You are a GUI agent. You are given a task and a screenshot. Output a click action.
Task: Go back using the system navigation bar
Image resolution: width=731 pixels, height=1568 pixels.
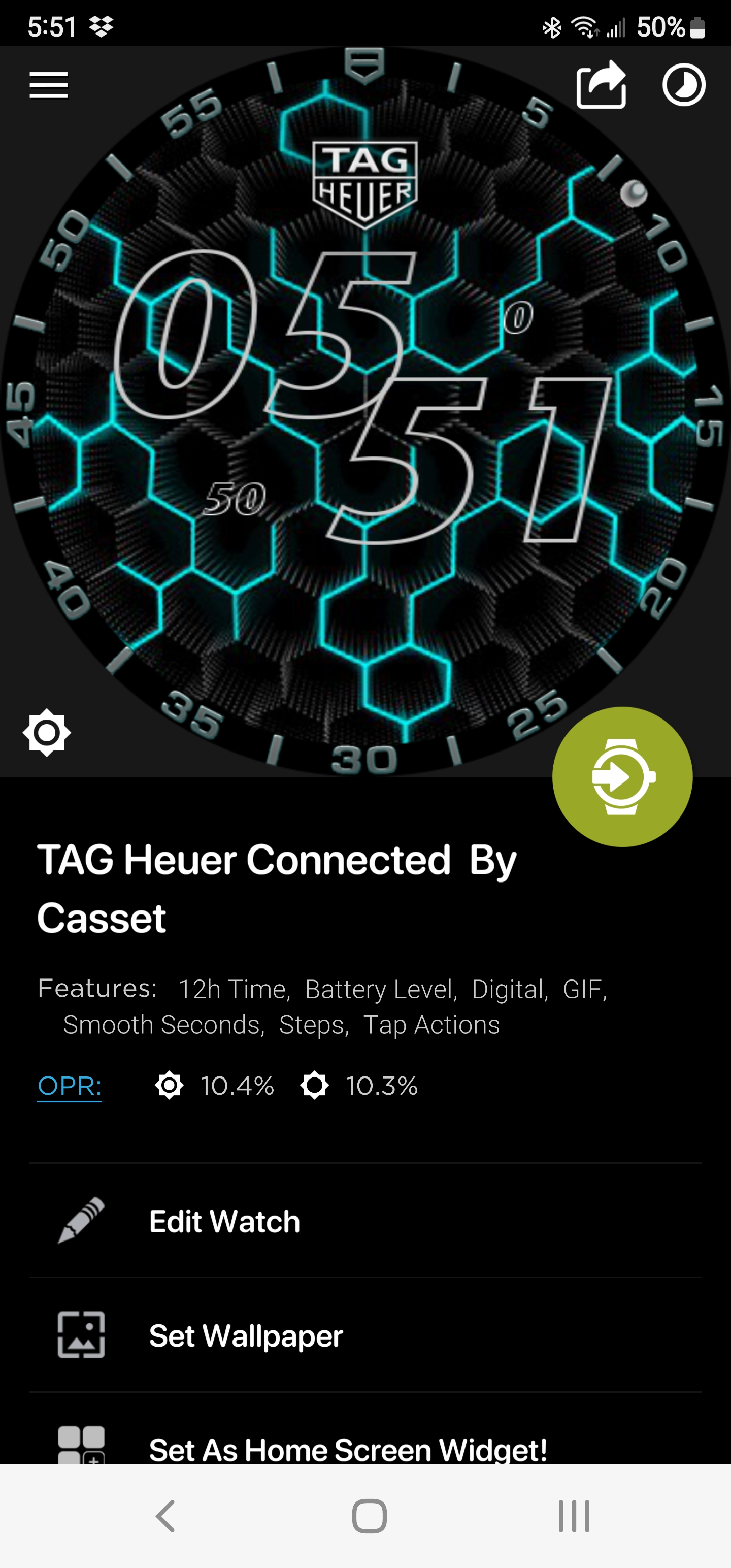pos(165,1516)
